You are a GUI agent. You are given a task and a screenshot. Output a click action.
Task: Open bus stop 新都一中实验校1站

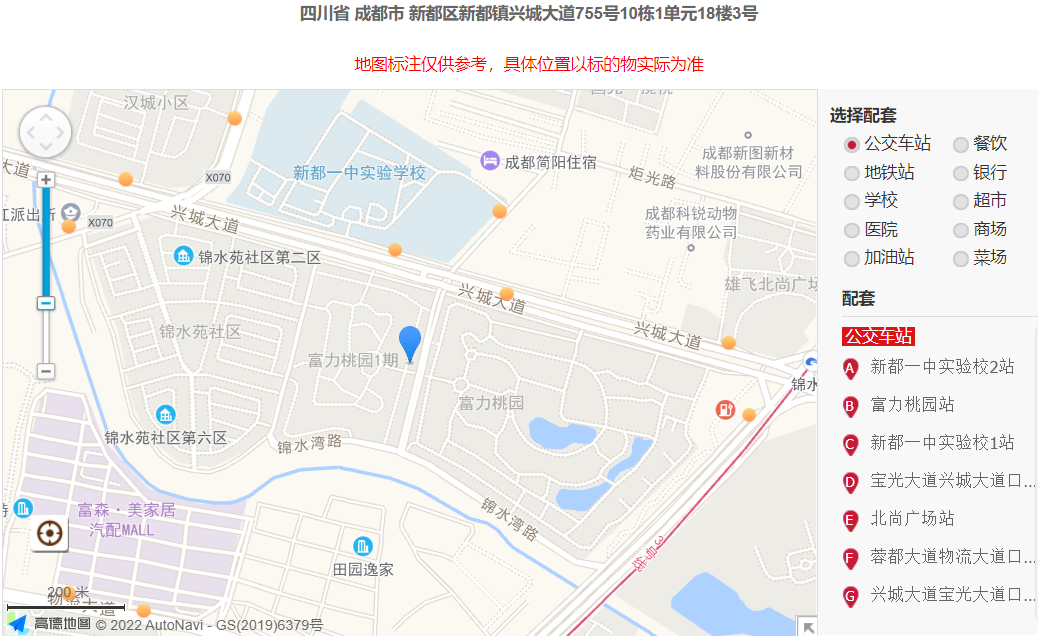click(941, 443)
